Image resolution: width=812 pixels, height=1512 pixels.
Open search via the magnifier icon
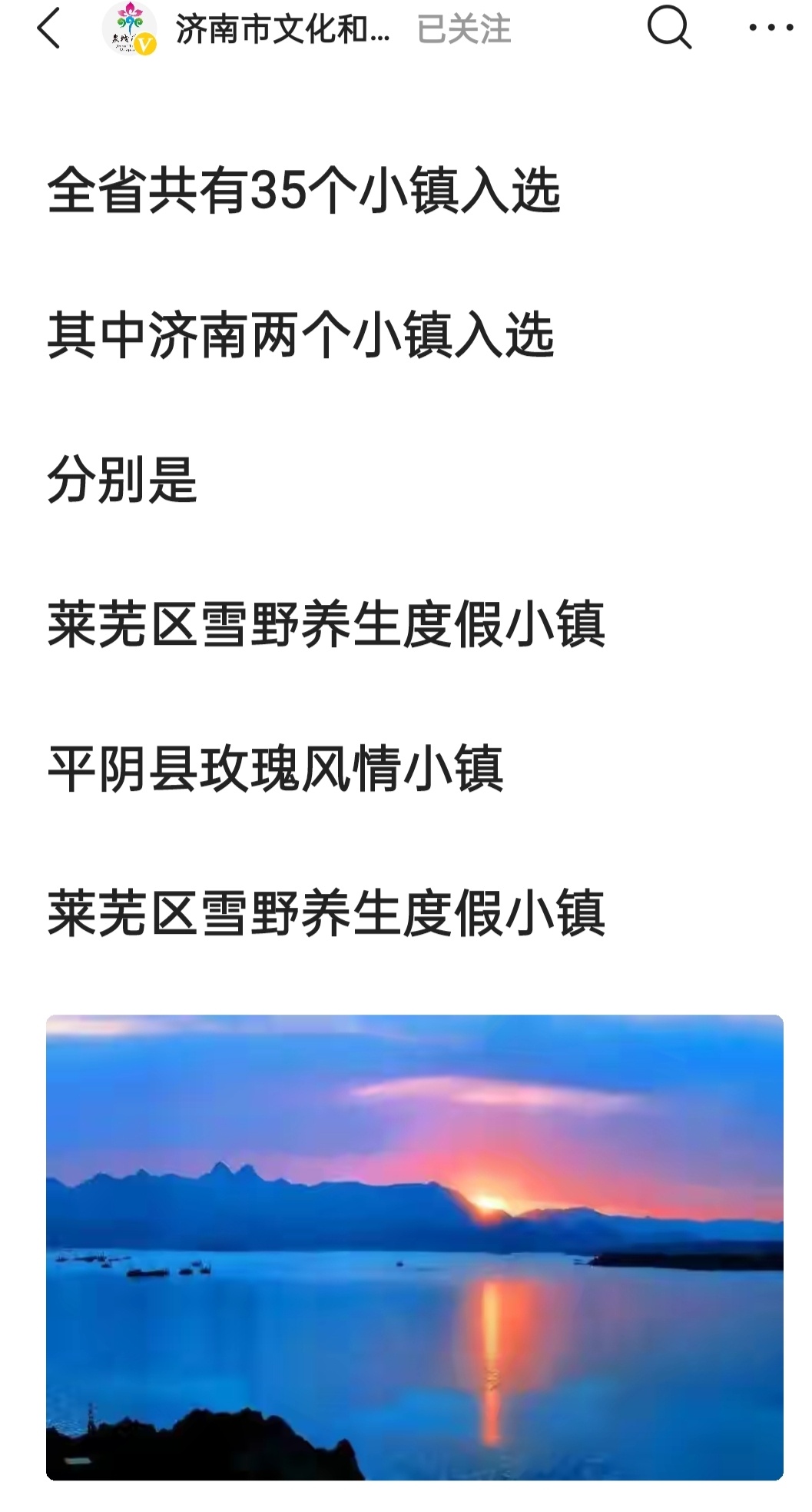(668, 28)
